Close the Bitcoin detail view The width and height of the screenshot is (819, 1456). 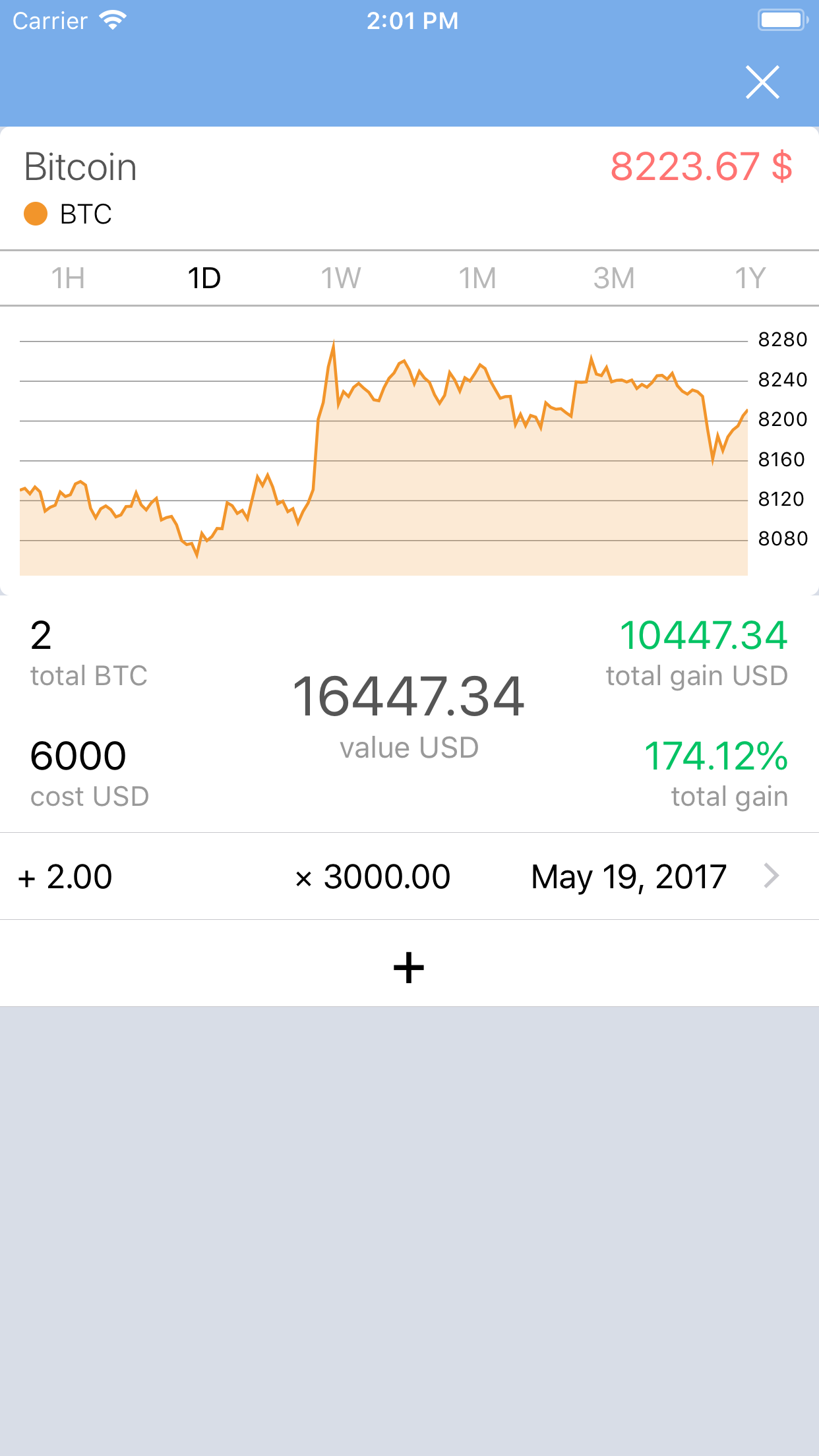pos(762,82)
